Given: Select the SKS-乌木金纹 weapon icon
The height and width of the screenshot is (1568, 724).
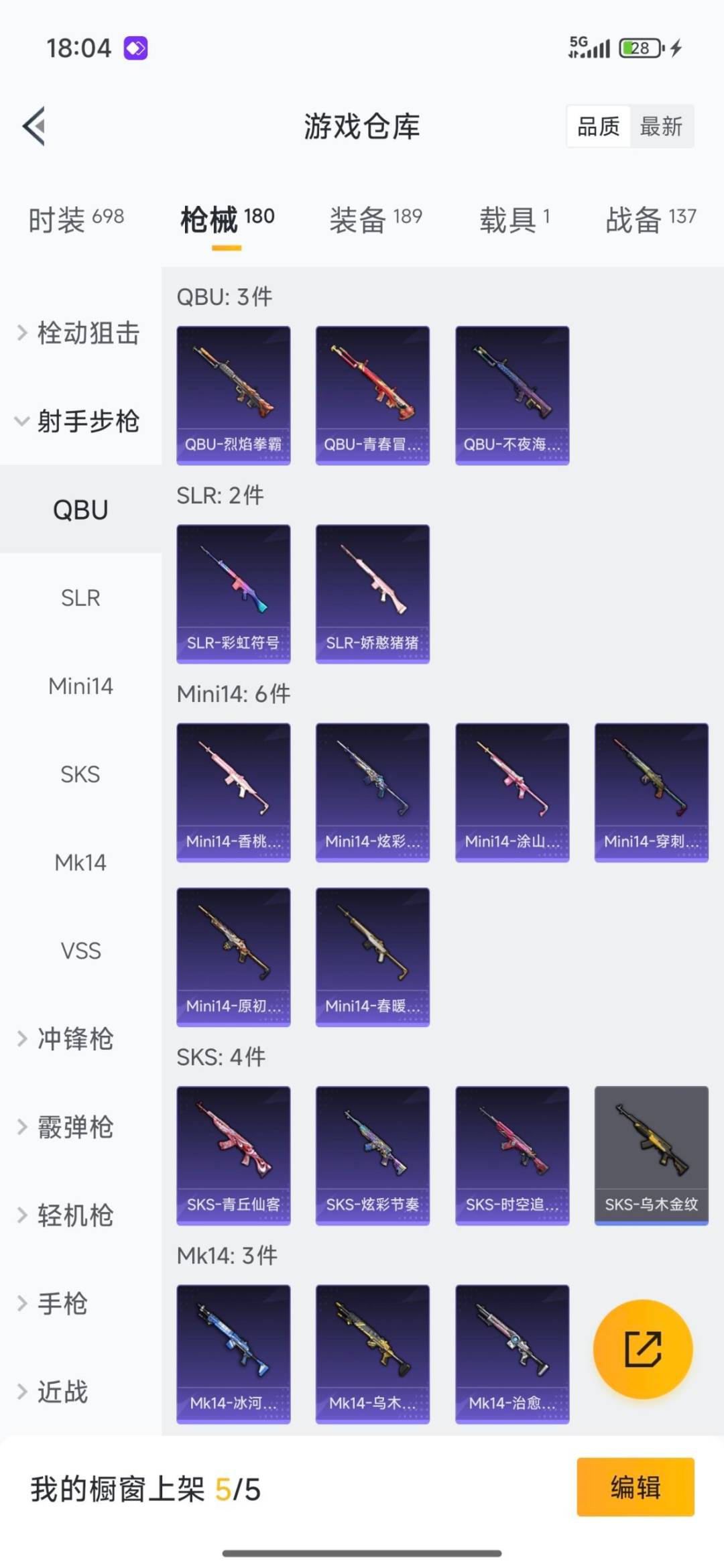Looking at the screenshot, I should tap(651, 1154).
